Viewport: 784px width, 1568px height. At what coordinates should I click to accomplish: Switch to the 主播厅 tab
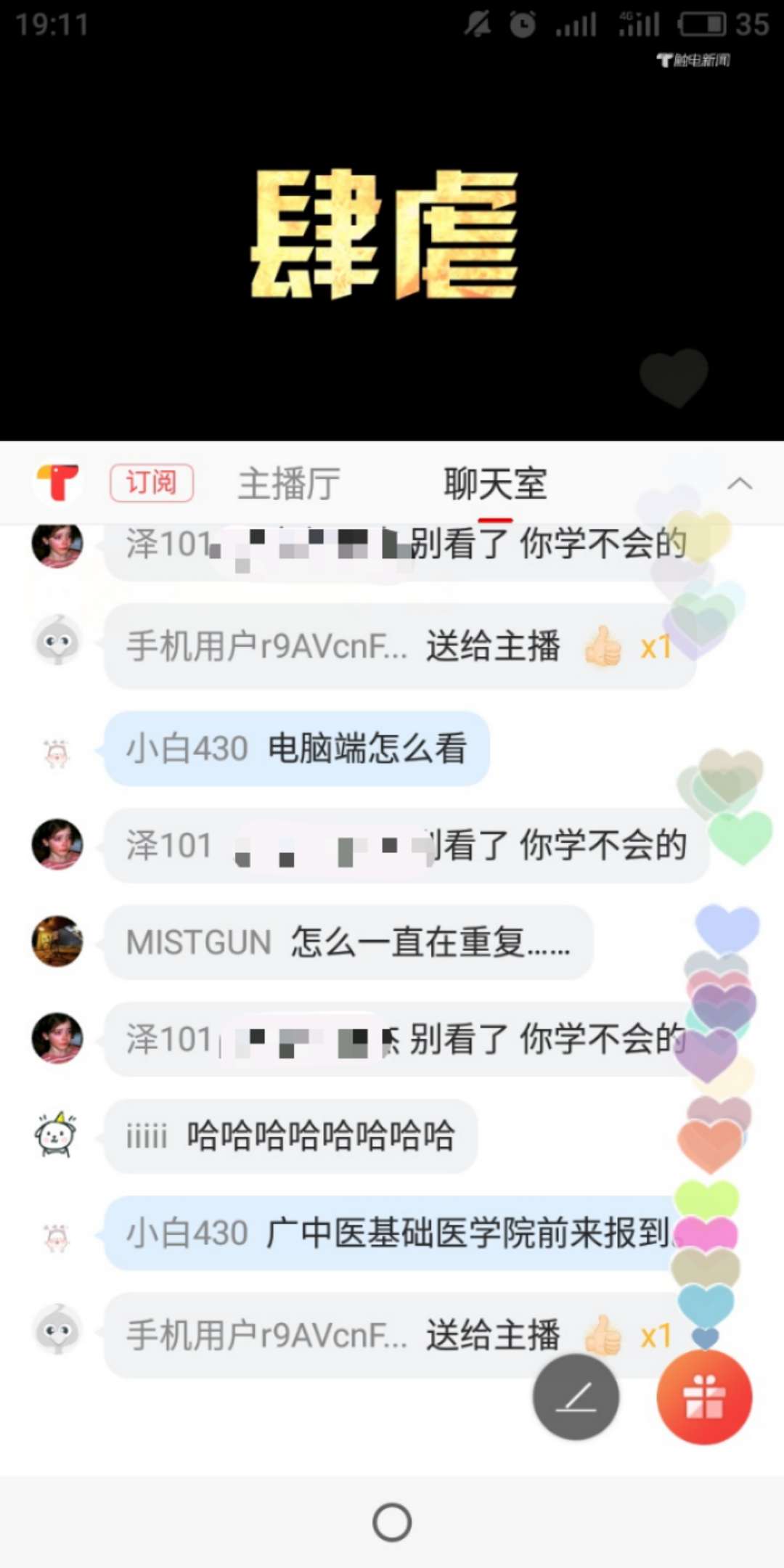pos(289,484)
